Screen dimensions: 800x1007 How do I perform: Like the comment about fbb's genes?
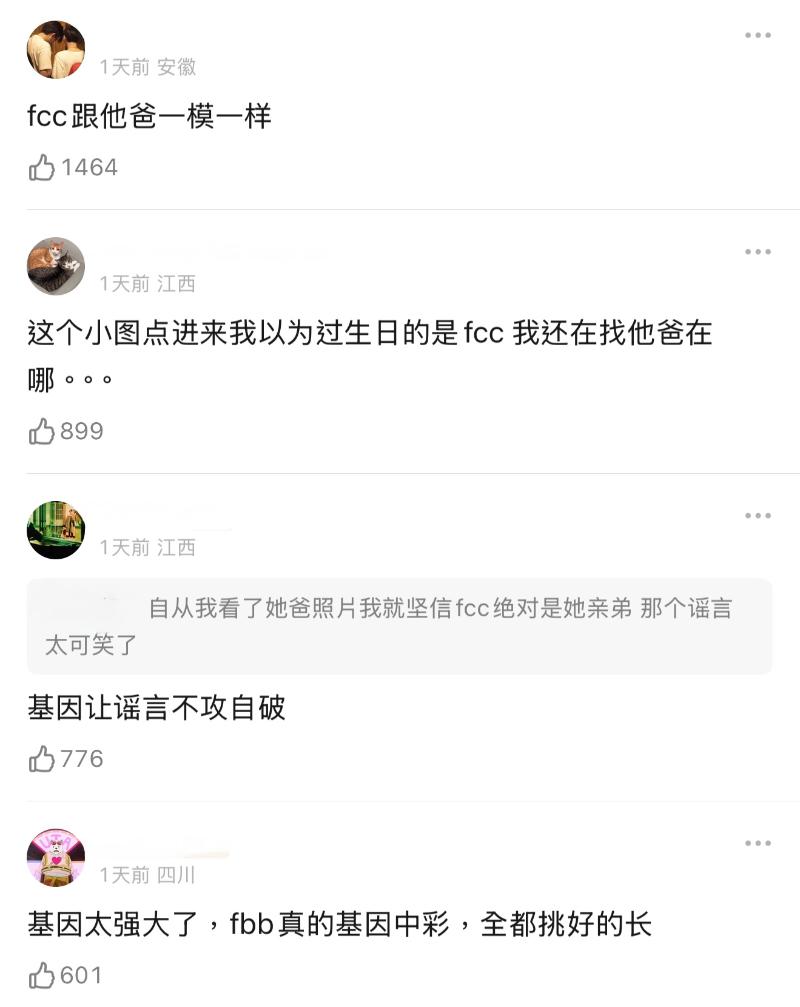pos(42,976)
